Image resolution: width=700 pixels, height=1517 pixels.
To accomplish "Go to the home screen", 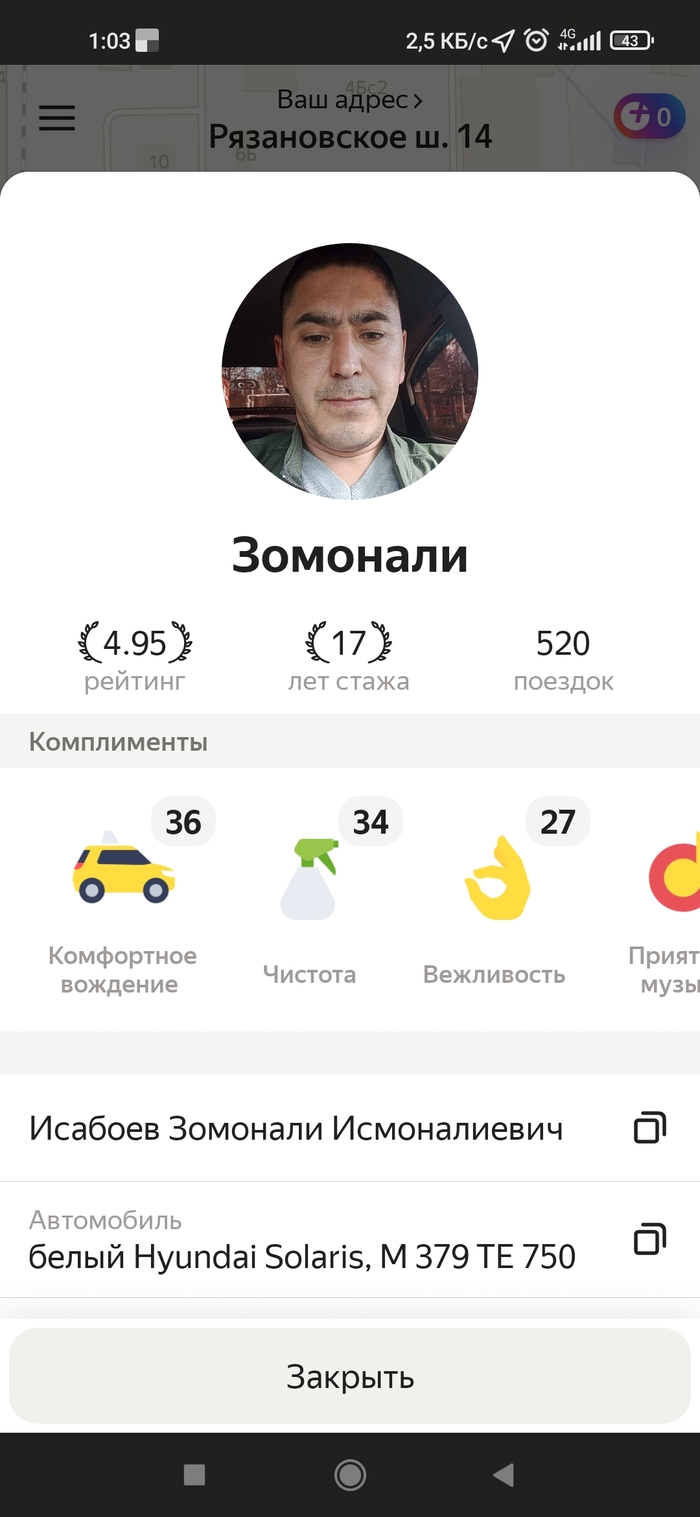I will (350, 1474).
